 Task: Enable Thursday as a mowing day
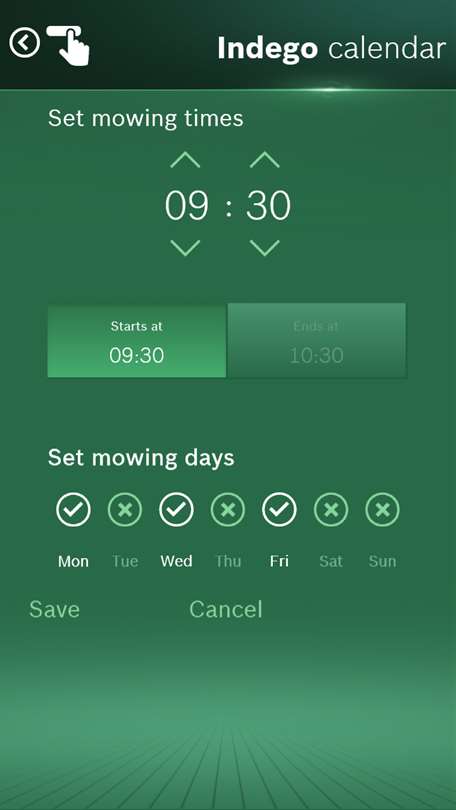coord(228,510)
